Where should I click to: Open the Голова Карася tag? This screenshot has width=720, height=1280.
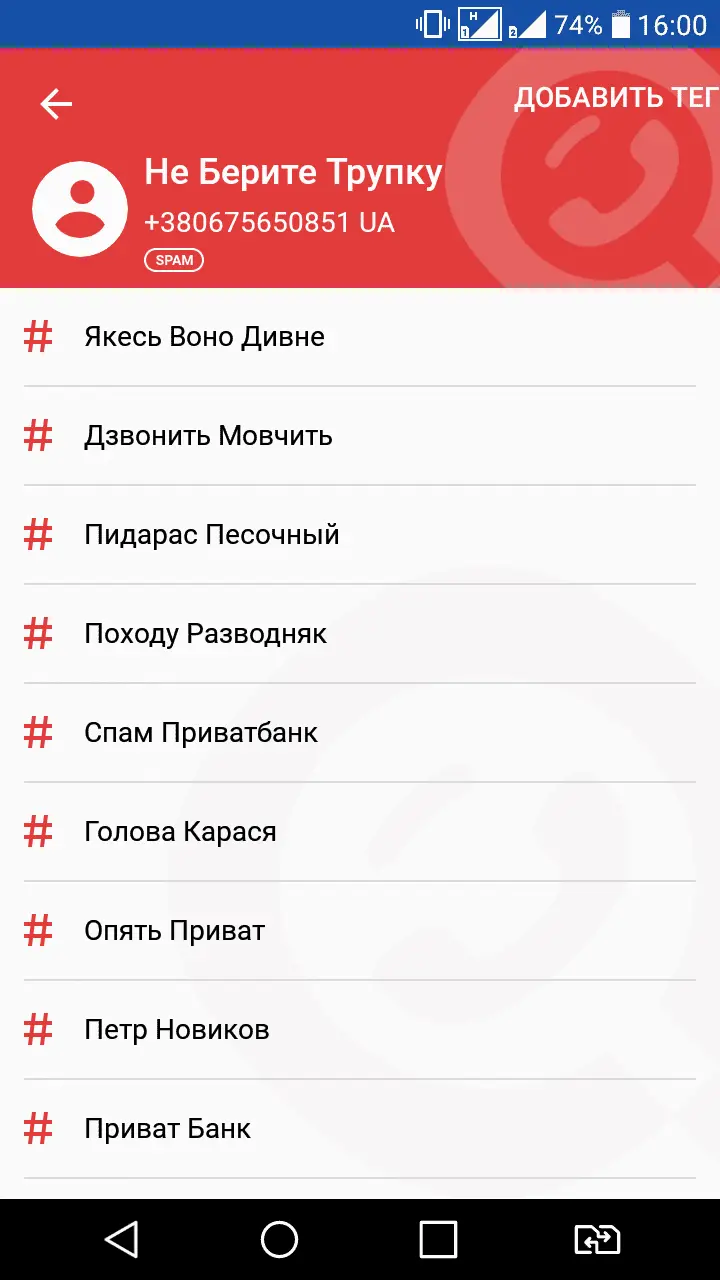tap(180, 832)
